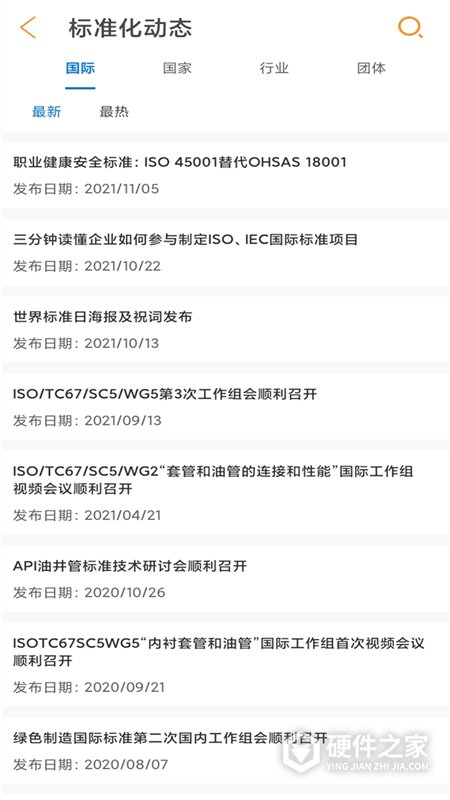Open ISO/TC67/SC5/WG5第3次工作组会 article
The height and width of the screenshot is (800, 450).
click(225, 407)
